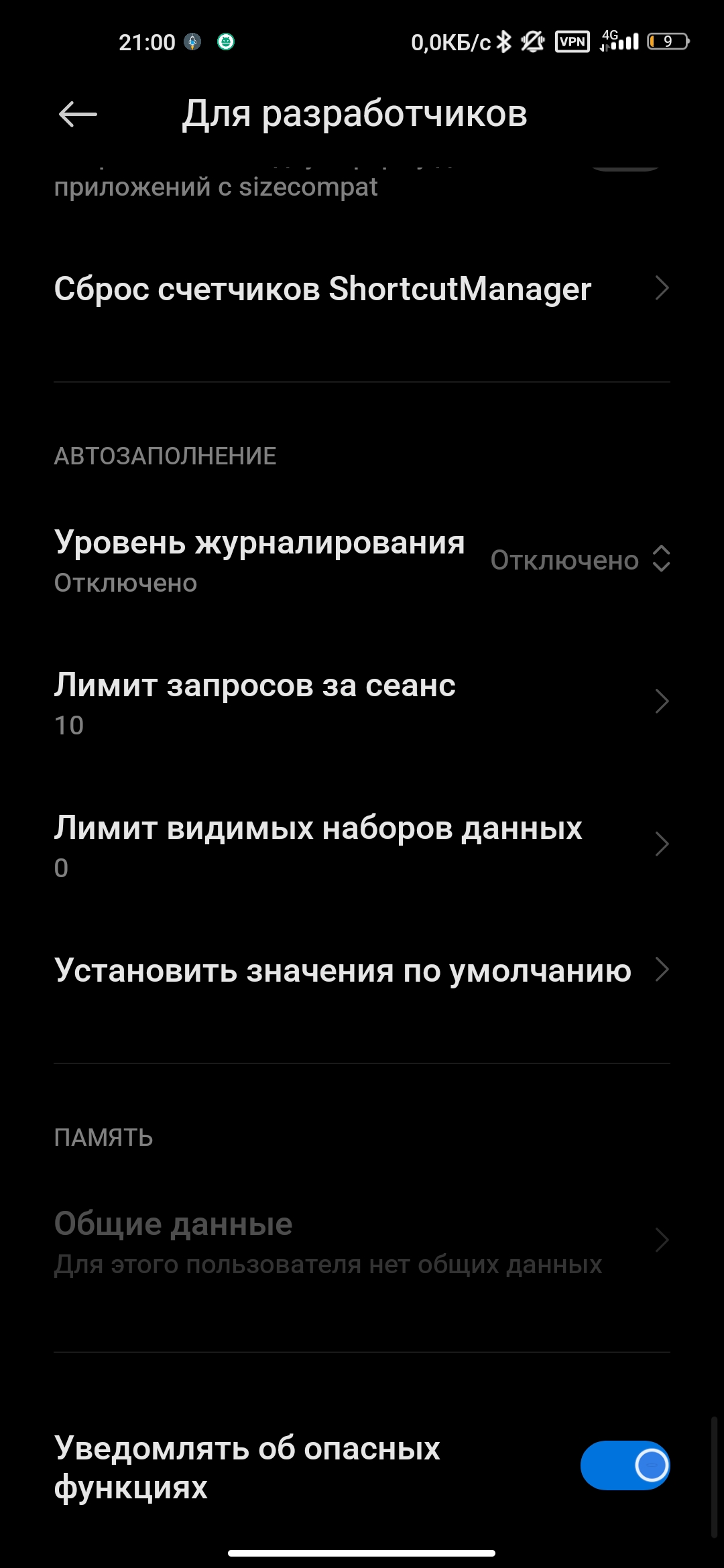Tap Установить значения по умолчанию
The width and height of the screenshot is (724, 1568).
click(x=362, y=970)
